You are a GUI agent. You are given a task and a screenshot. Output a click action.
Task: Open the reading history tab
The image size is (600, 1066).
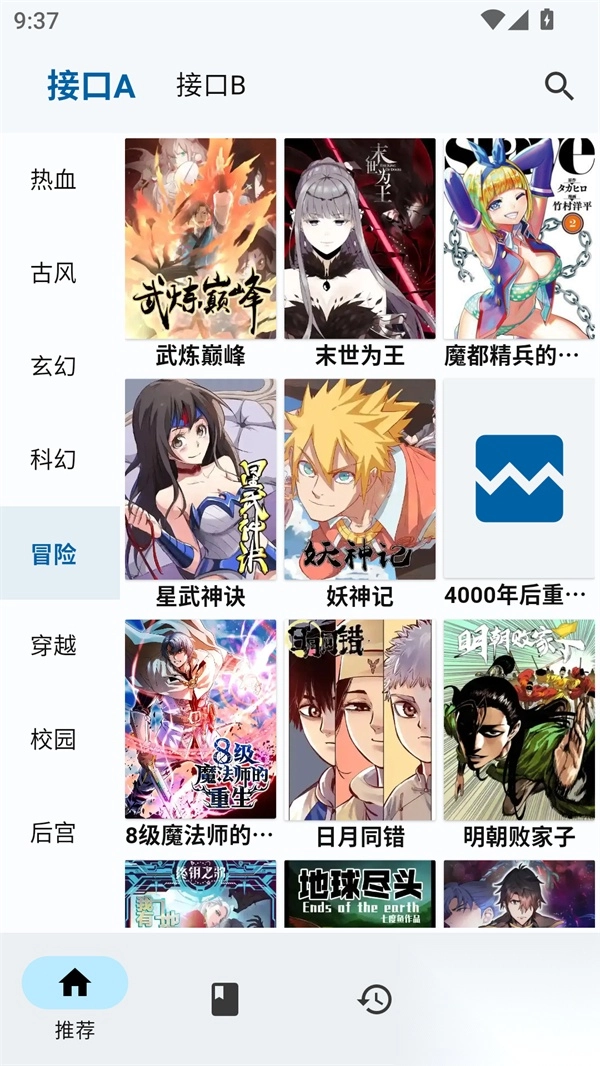[x=375, y=999]
